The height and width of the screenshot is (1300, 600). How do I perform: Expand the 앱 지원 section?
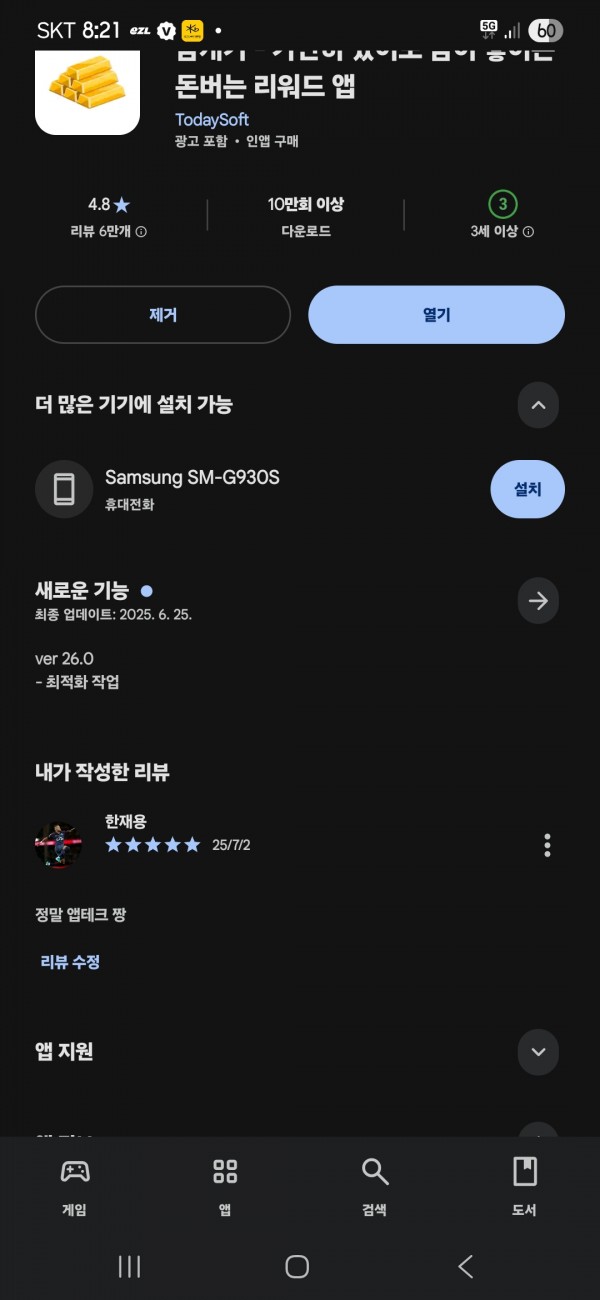pos(538,1052)
